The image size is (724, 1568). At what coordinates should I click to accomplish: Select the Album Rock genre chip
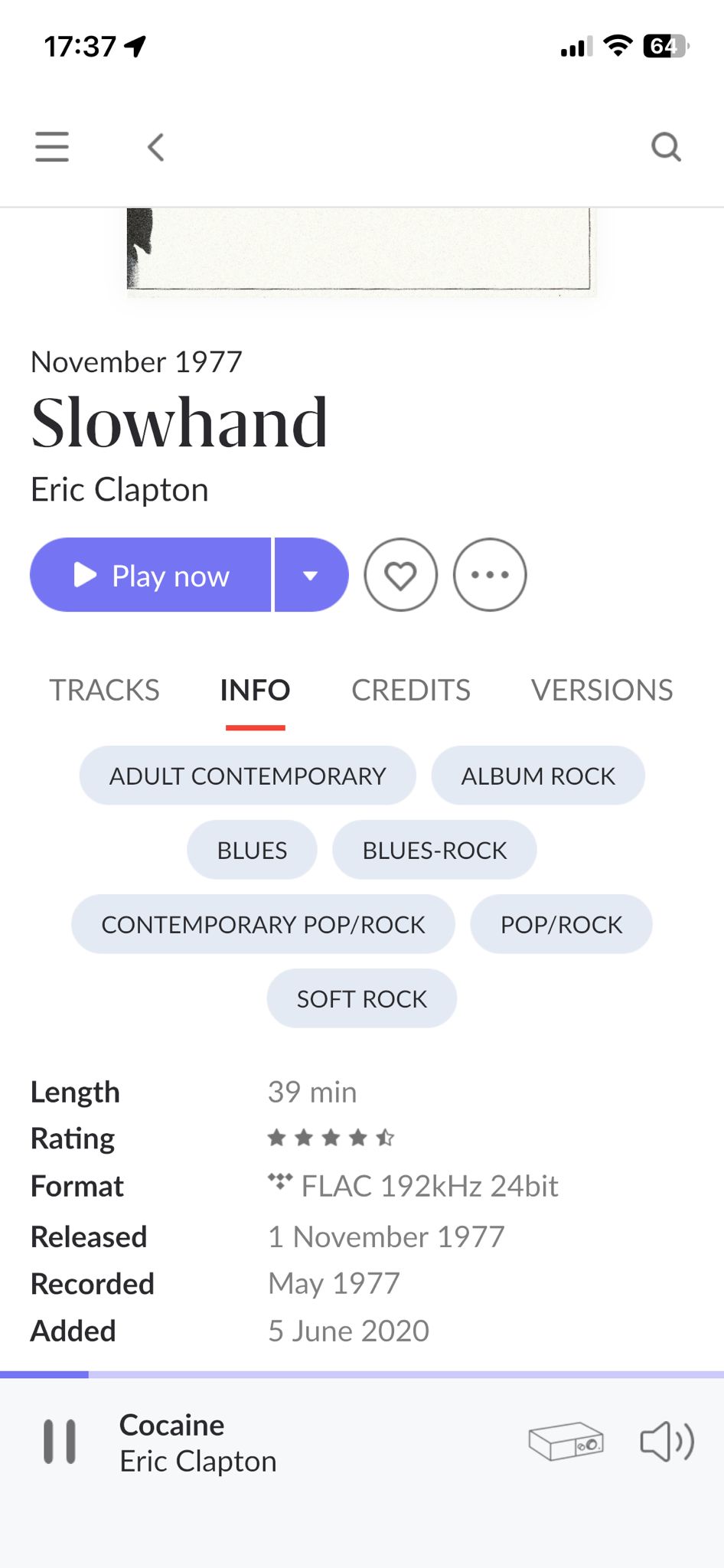pos(538,776)
